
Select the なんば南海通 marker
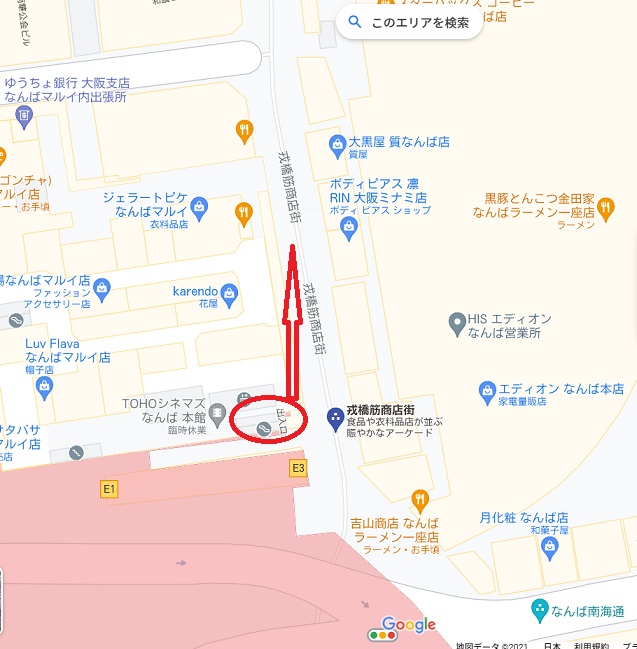click(540, 608)
